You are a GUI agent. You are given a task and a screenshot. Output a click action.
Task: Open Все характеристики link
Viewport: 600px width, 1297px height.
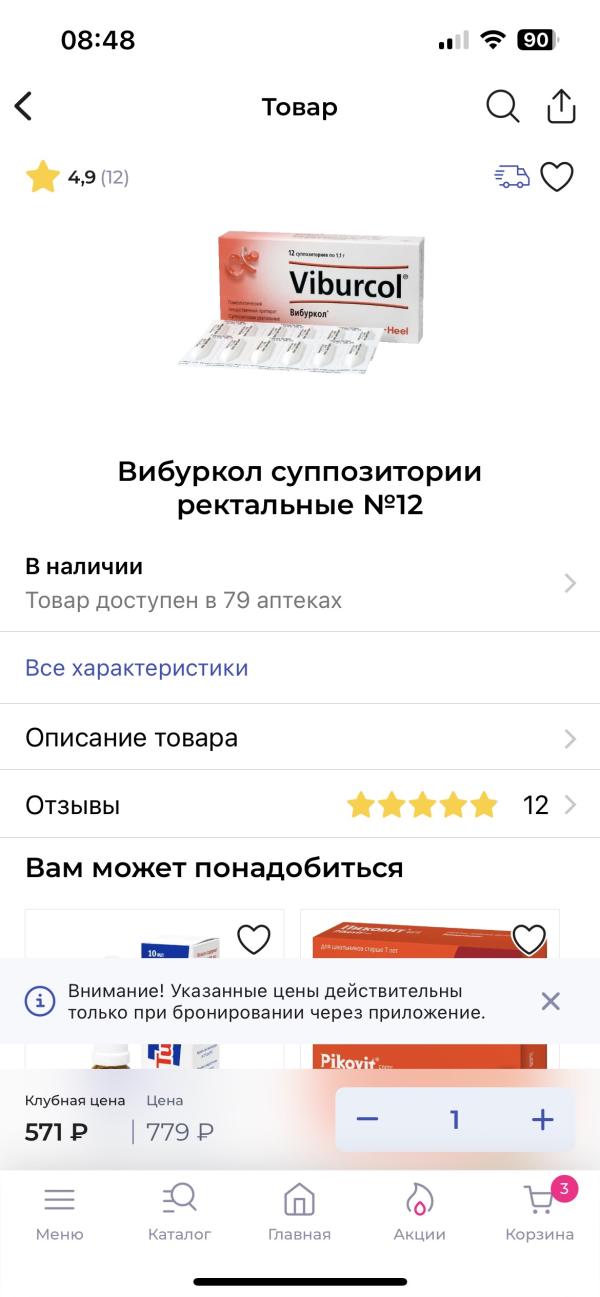click(x=137, y=668)
